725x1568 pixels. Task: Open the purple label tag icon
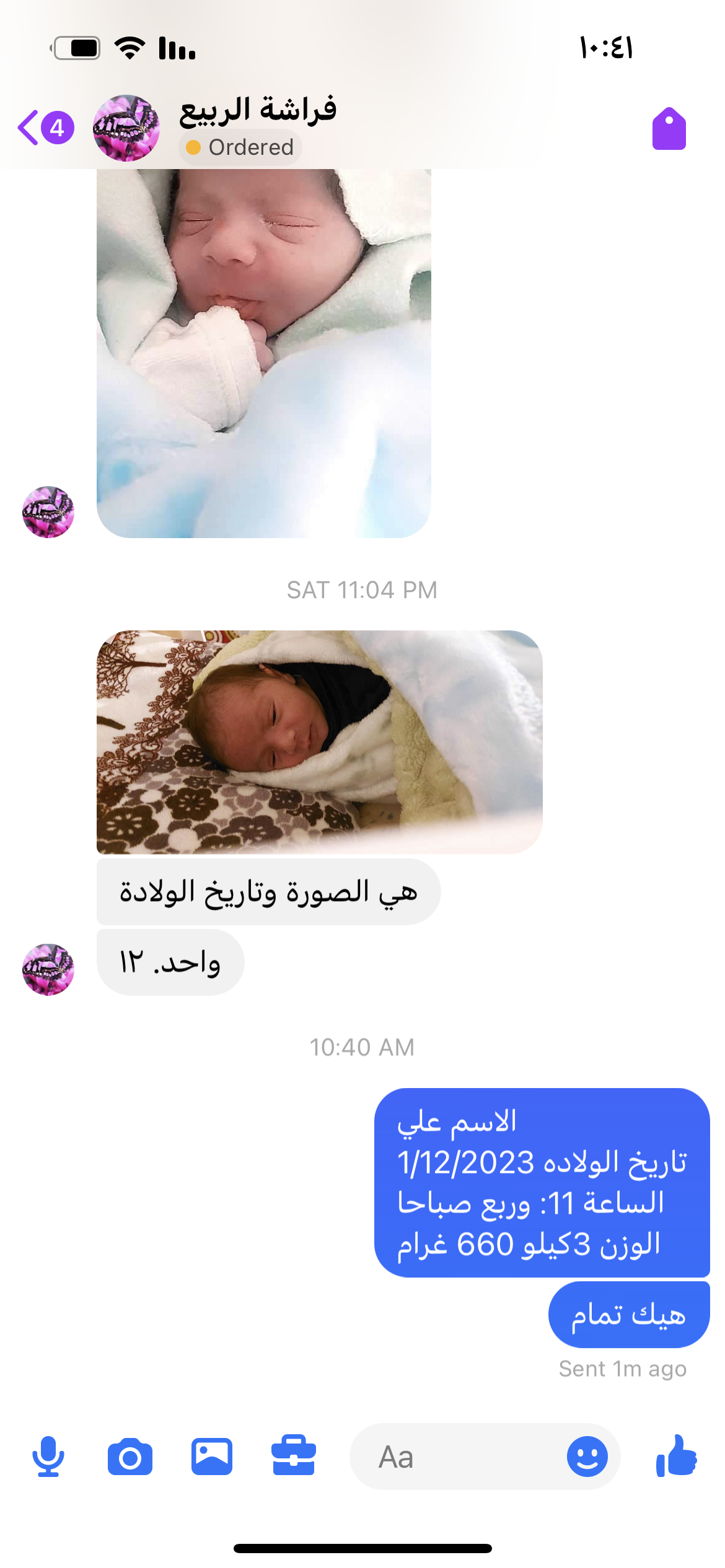pyautogui.click(x=669, y=129)
